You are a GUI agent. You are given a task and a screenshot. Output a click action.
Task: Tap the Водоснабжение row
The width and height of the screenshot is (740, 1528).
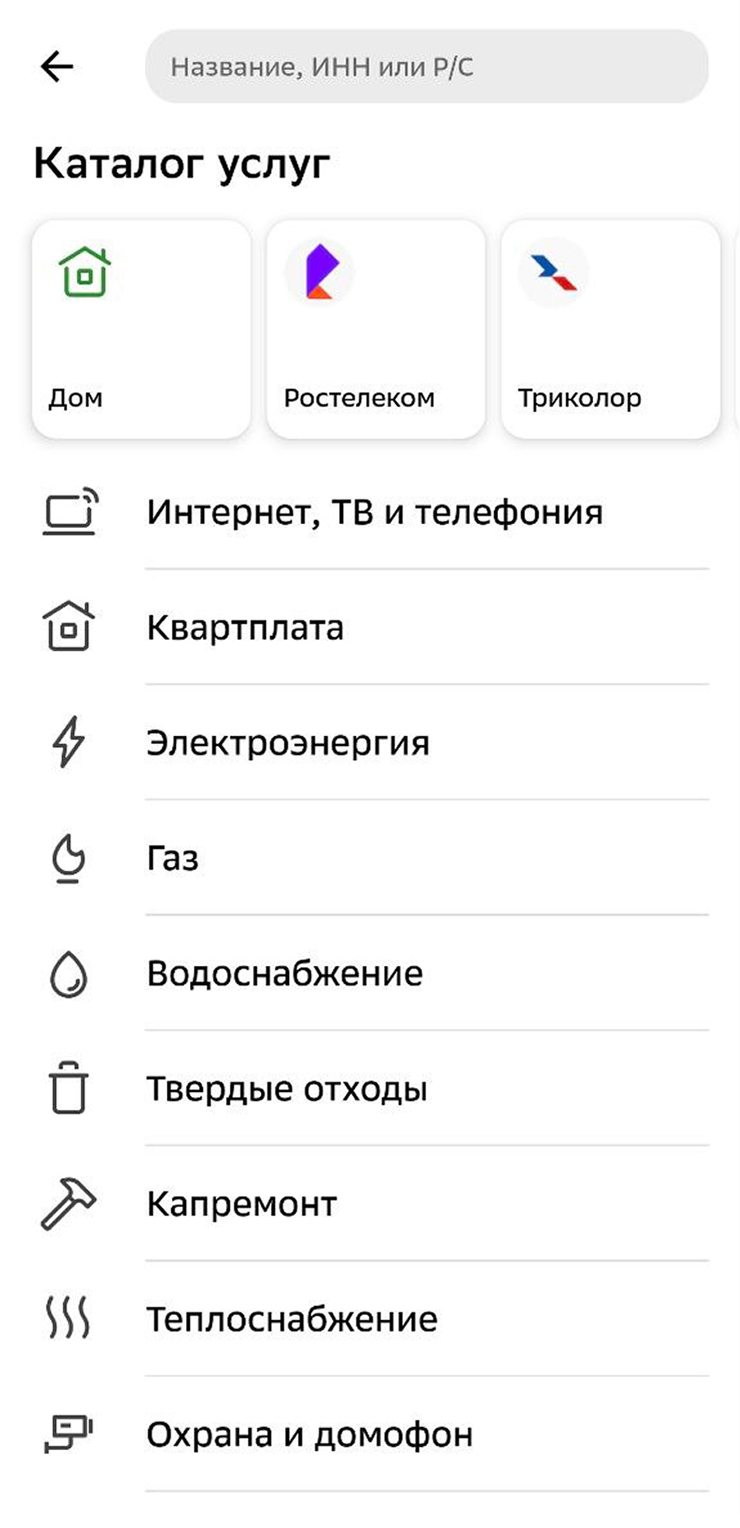pos(284,974)
